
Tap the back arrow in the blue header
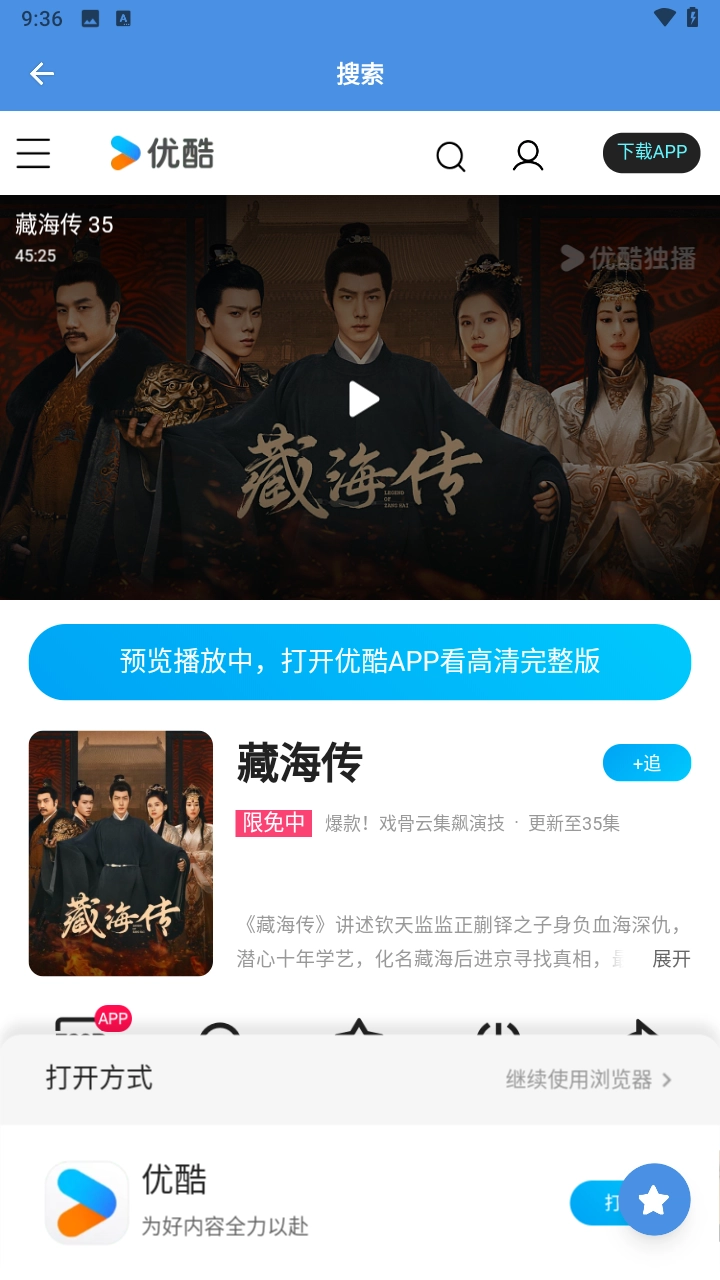(x=41, y=74)
